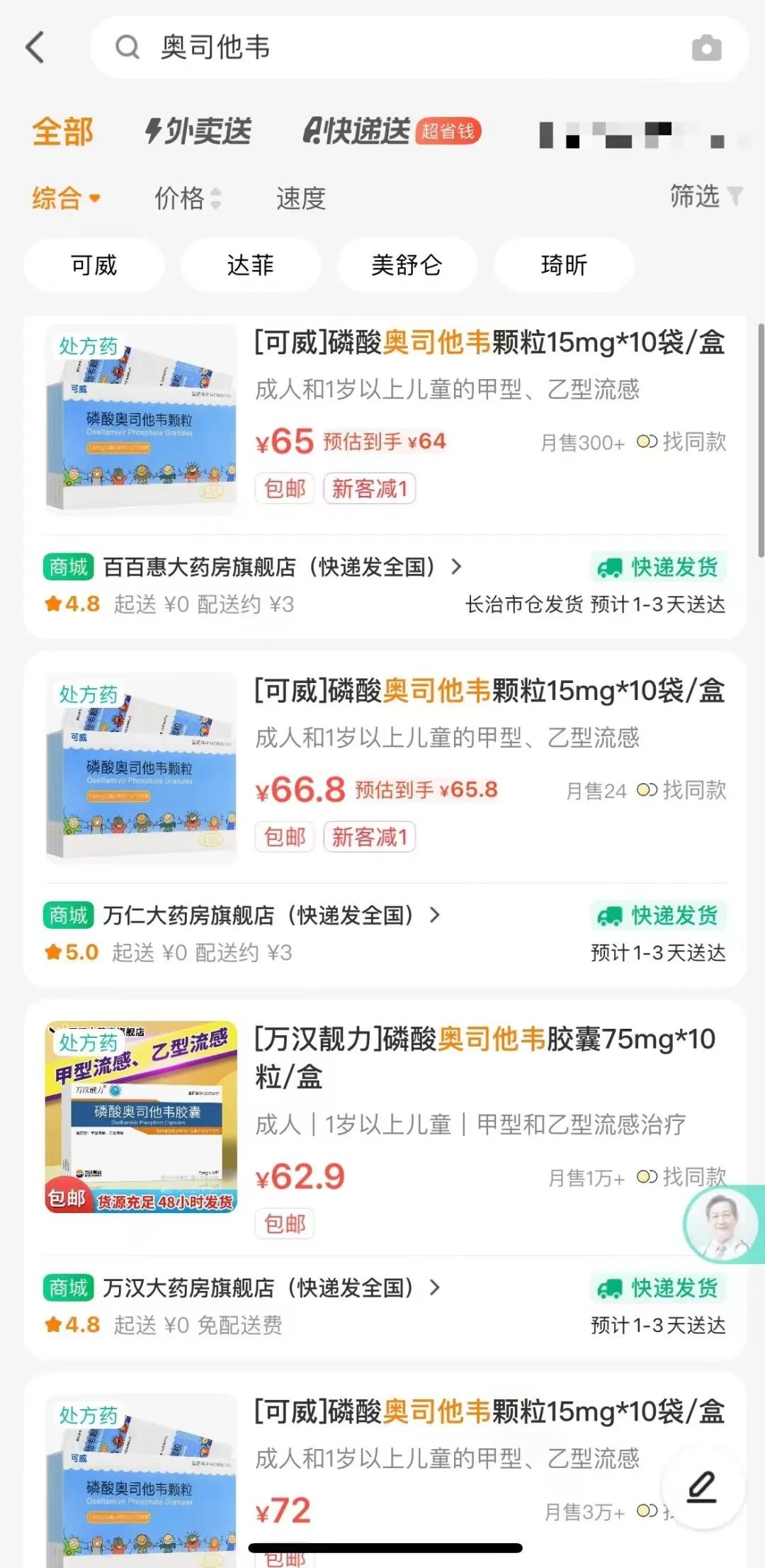
Task: Switch to the 快递送 tab
Action: [363, 131]
